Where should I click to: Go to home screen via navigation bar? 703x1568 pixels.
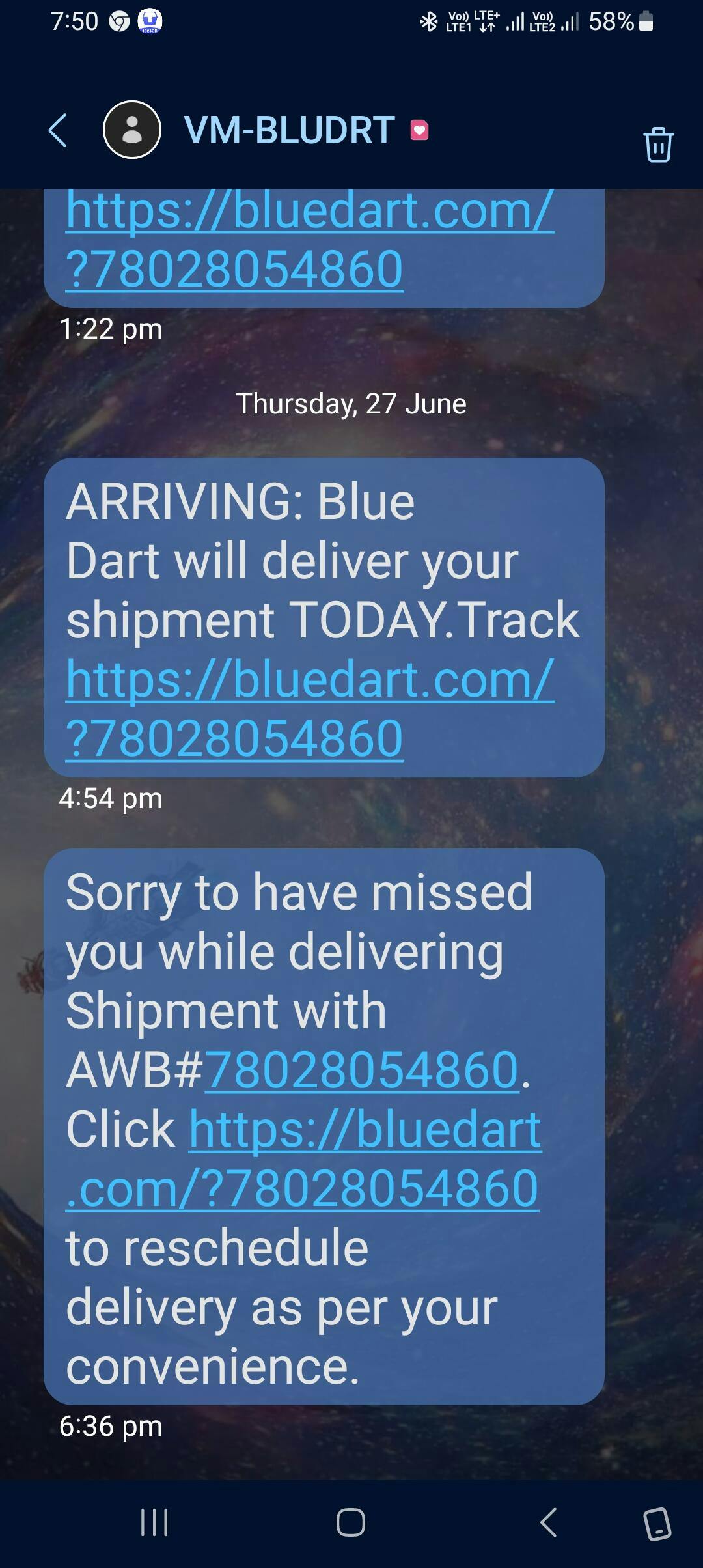pos(351,1522)
